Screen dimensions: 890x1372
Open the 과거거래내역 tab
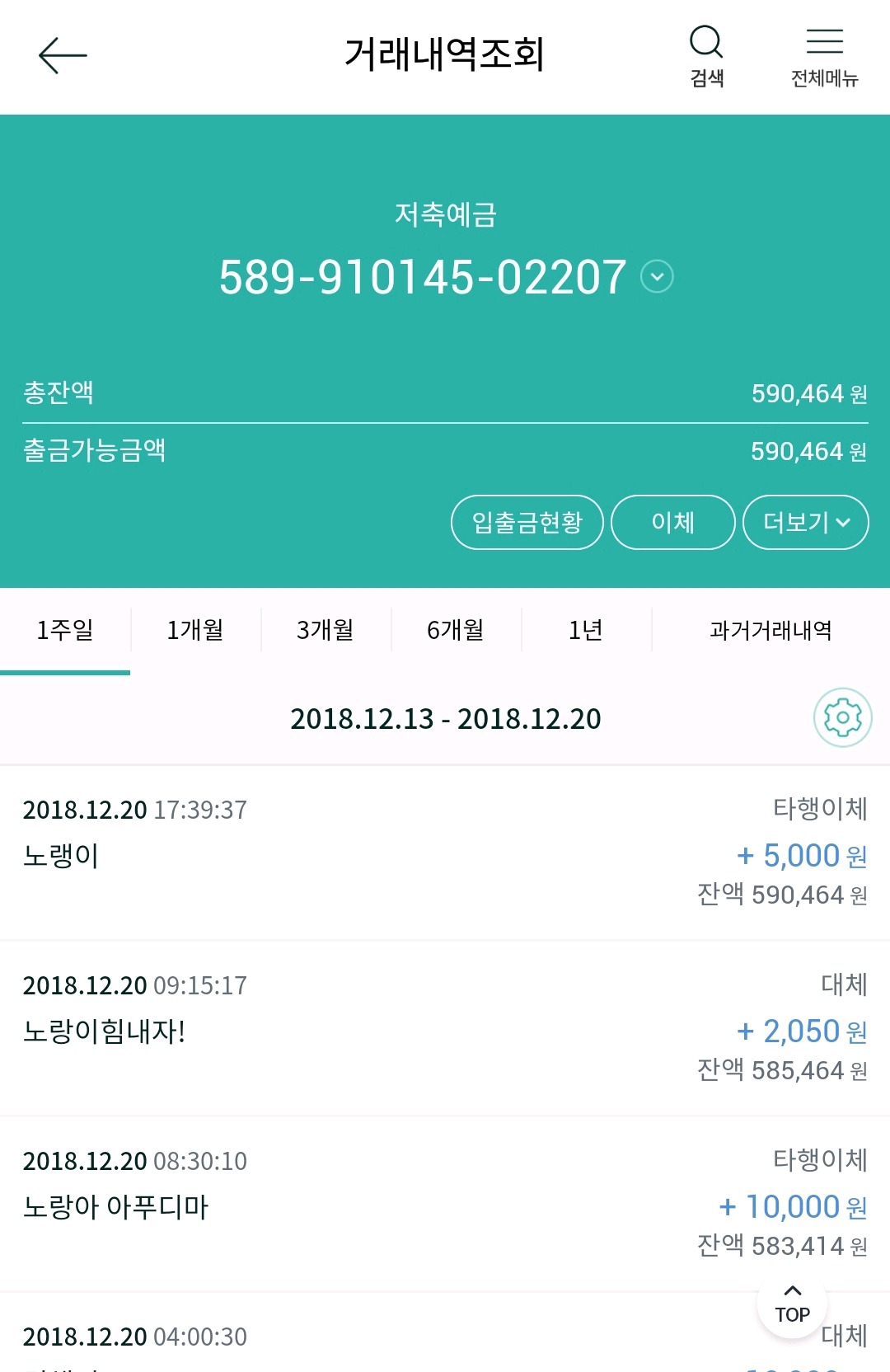click(771, 631)
